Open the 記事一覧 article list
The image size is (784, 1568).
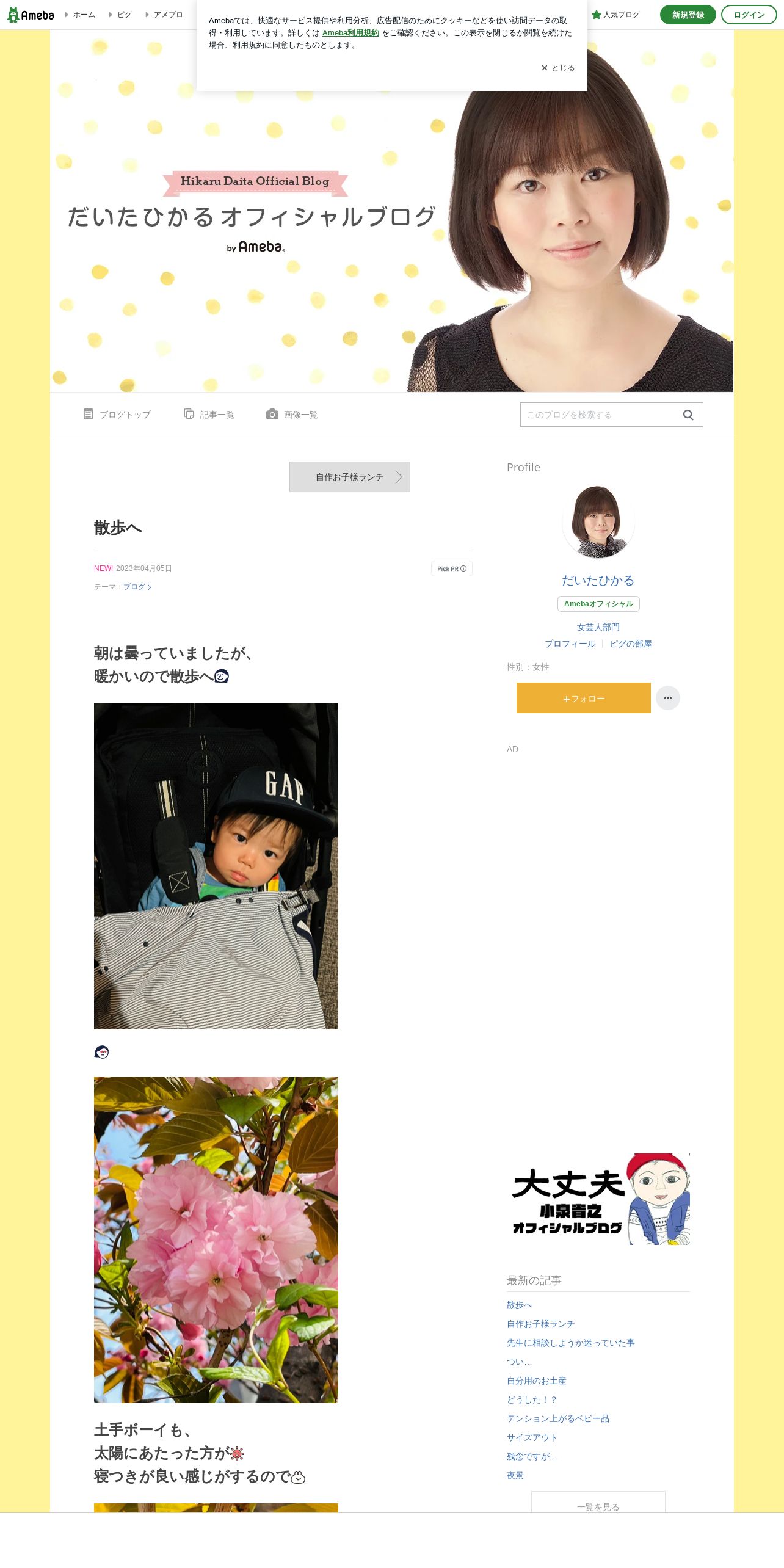[x=209, y=415]
